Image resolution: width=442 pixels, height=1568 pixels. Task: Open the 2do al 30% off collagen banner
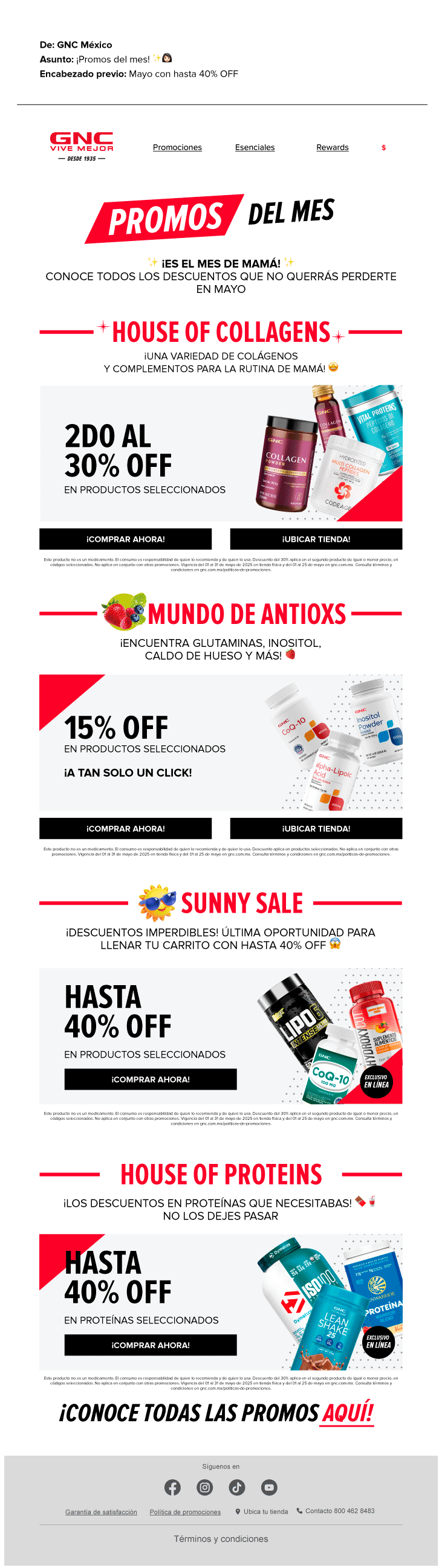pos(221,454)
